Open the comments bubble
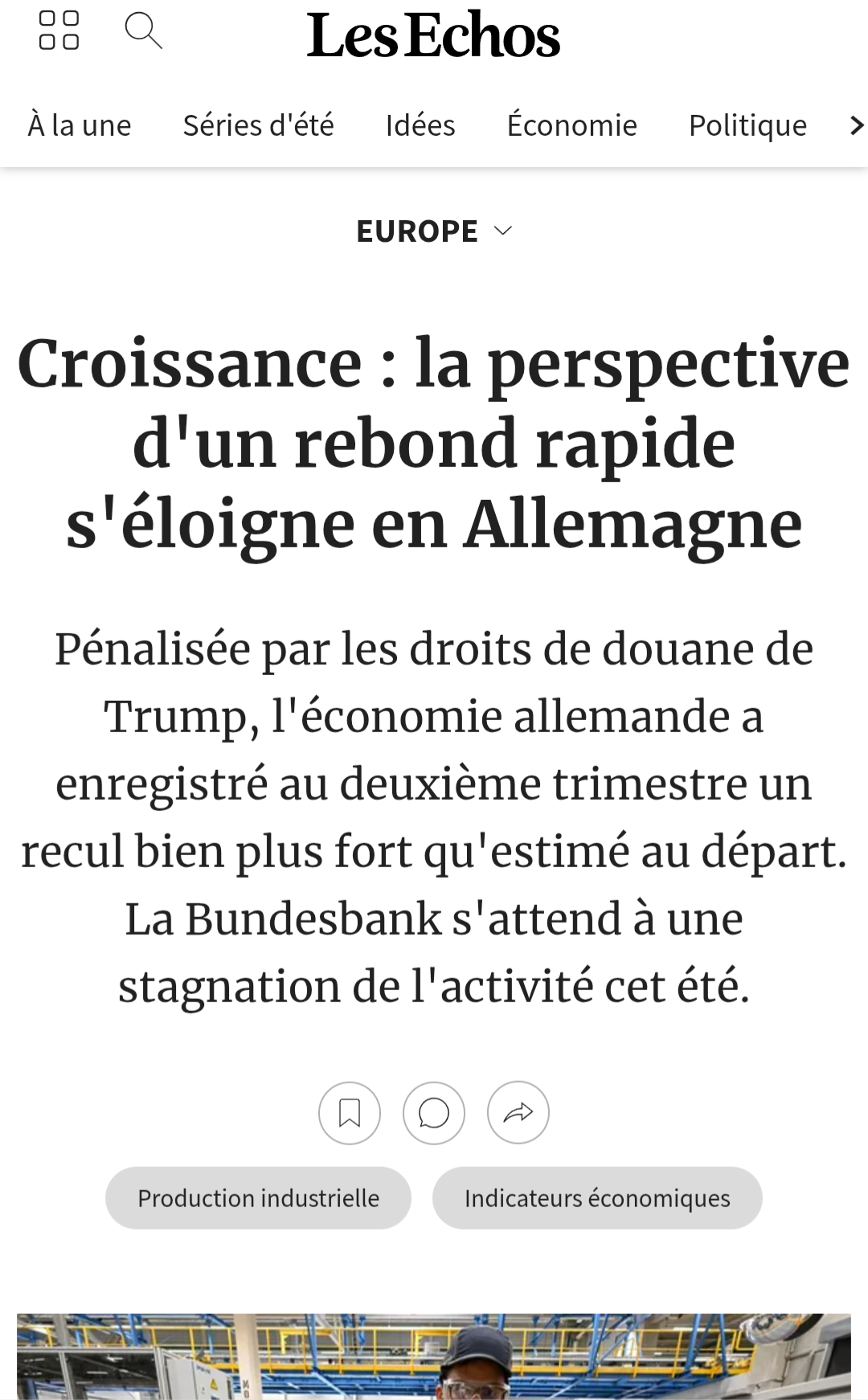 tap(434, 1113)
